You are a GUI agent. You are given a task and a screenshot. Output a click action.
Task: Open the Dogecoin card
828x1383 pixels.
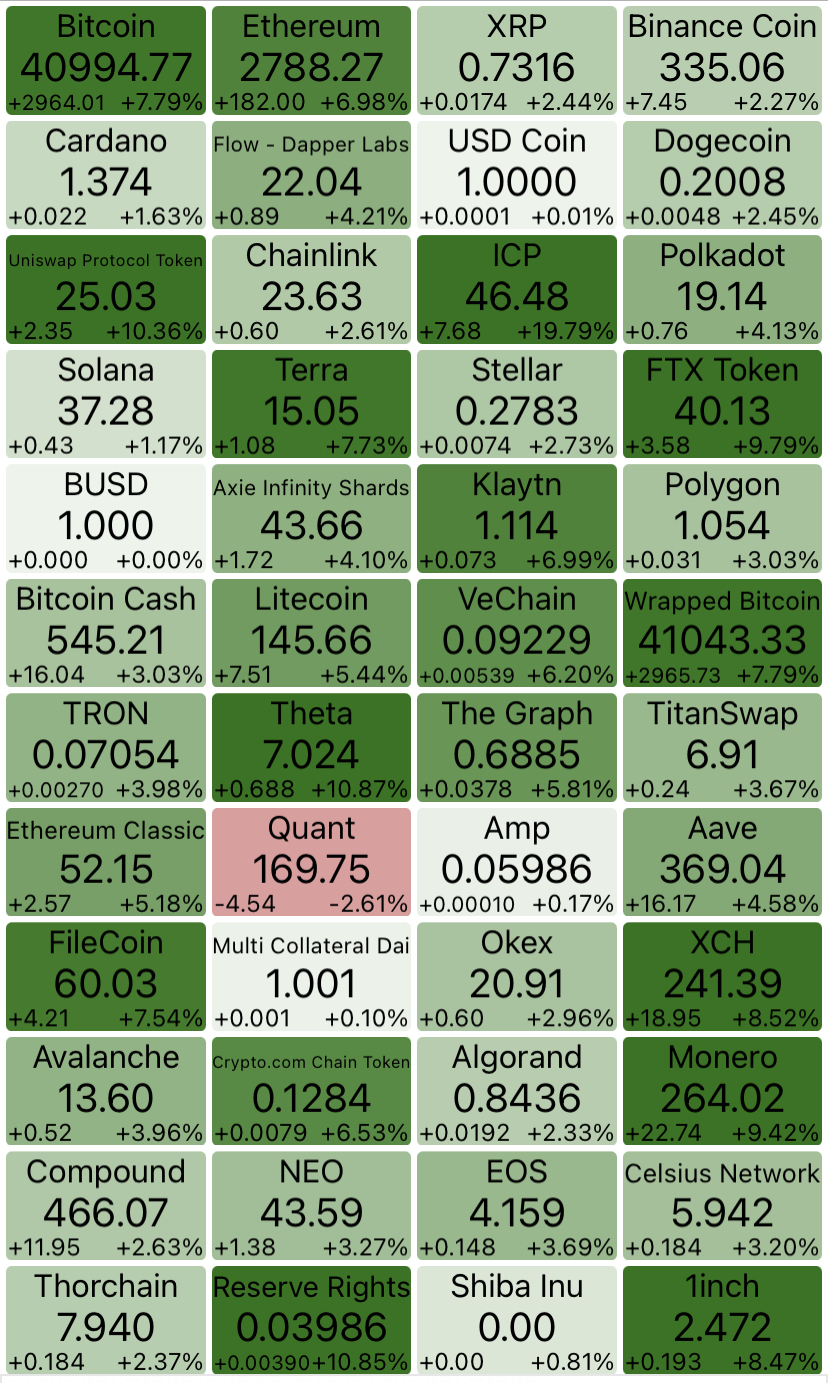pyautogui.click(x=722, y=175)
